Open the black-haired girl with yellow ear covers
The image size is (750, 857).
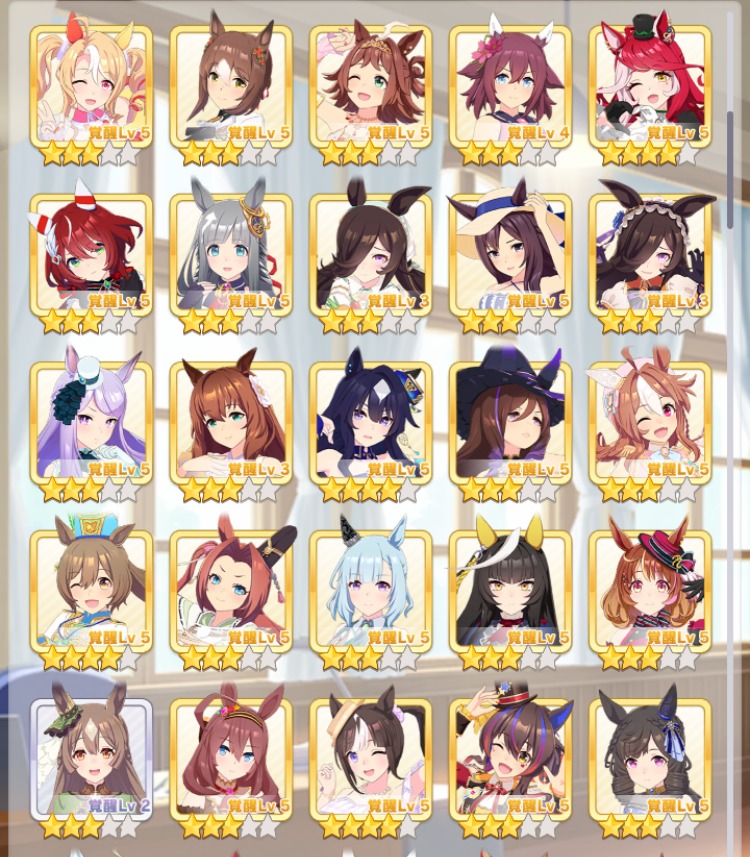coord(510,591)
